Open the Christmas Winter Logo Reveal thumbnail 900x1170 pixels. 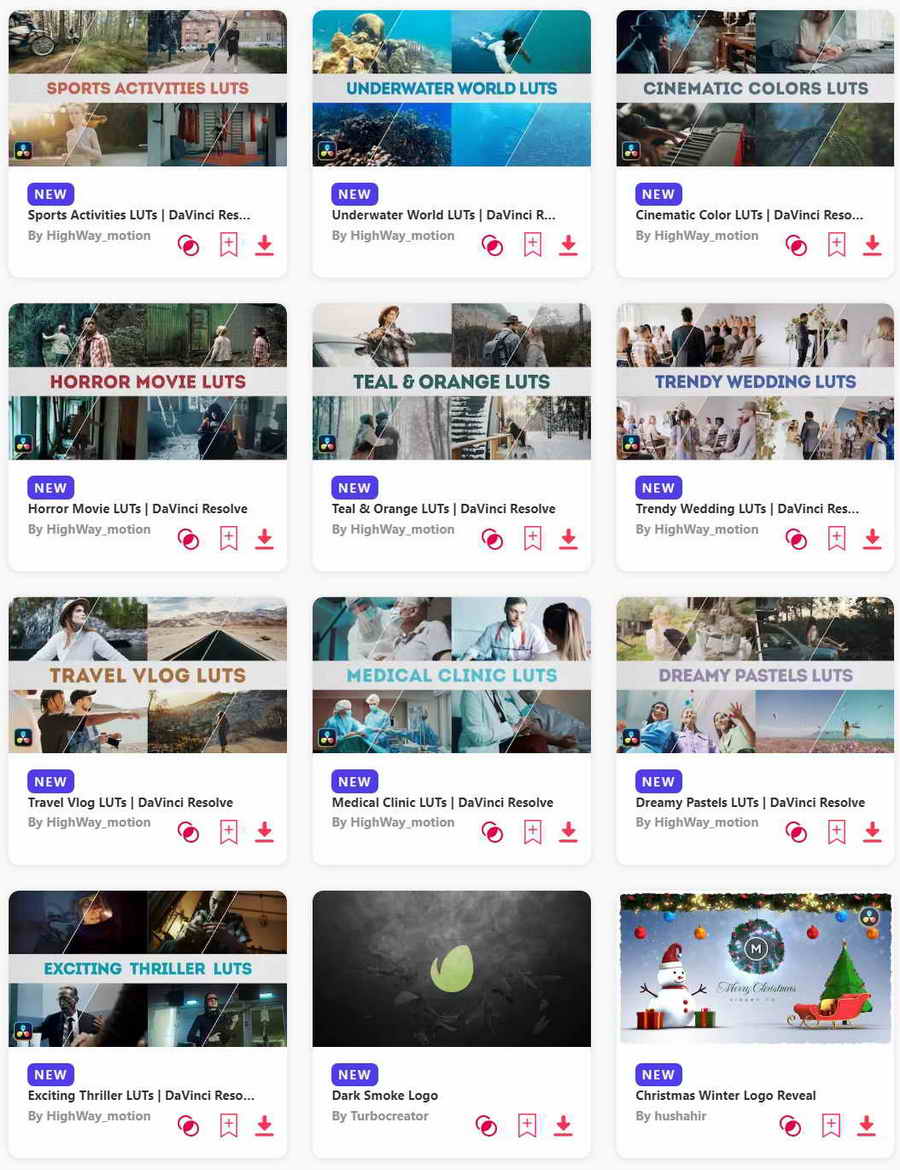[755, 968]
